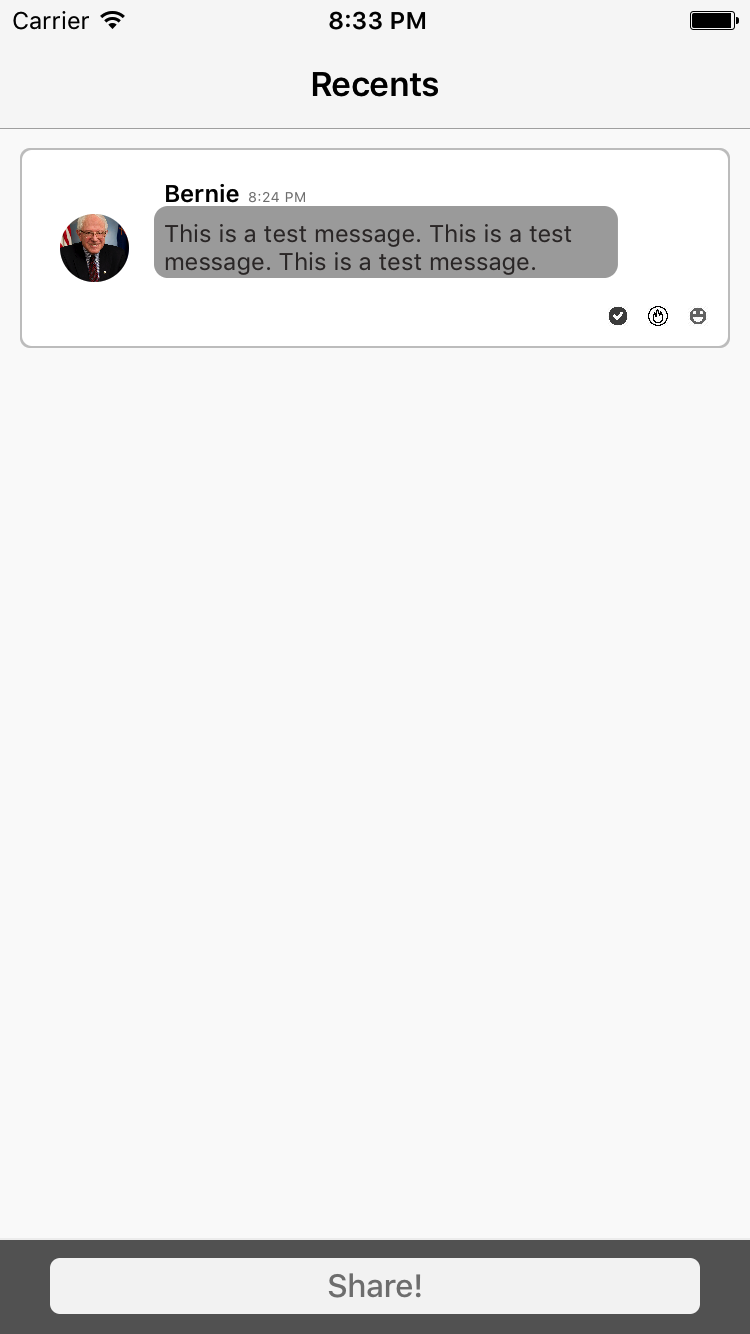The height and width of the screenshot is (1334, 750).
Task: Open Bernie's test message bubble
Action: [x=385, y=242]
